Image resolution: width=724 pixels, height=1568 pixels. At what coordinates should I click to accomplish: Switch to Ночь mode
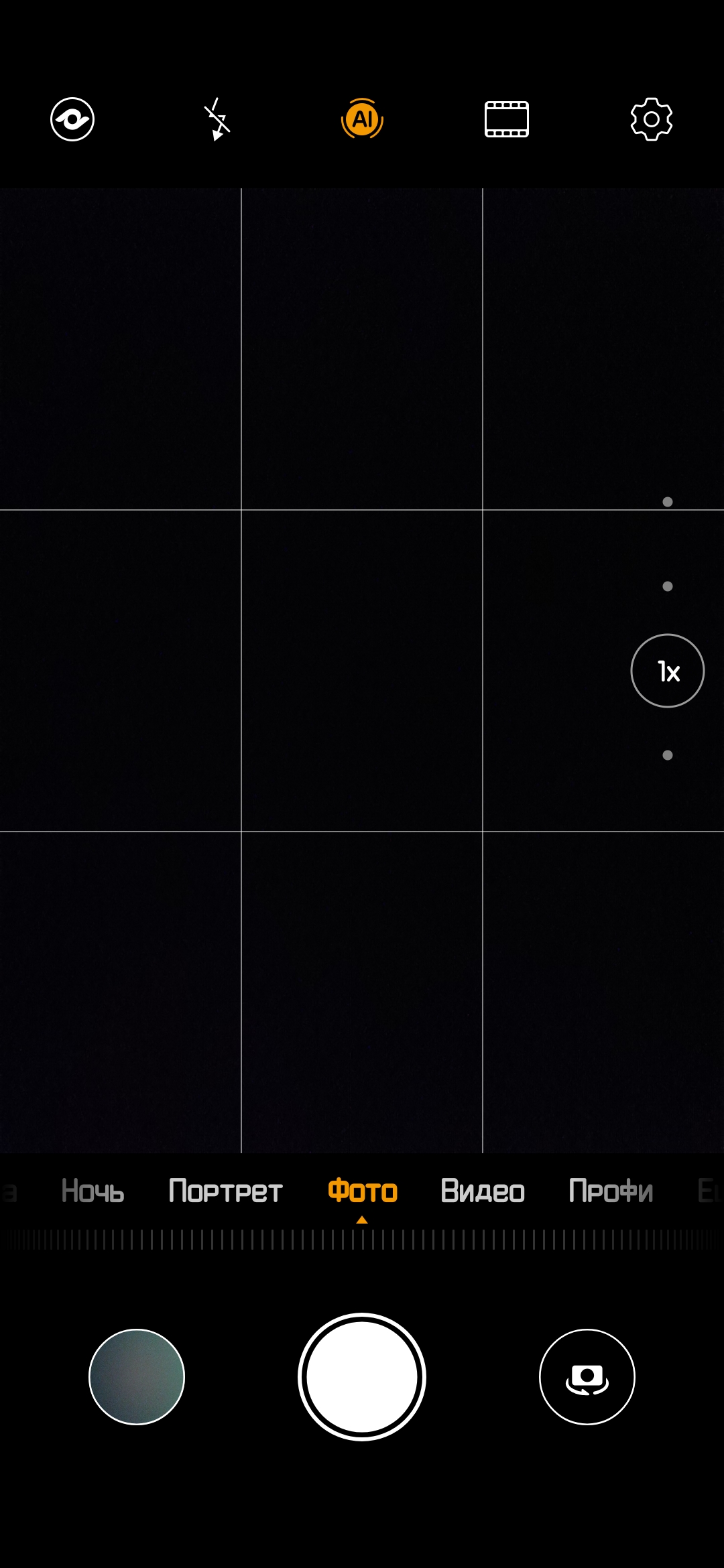tap(93, 1191)
